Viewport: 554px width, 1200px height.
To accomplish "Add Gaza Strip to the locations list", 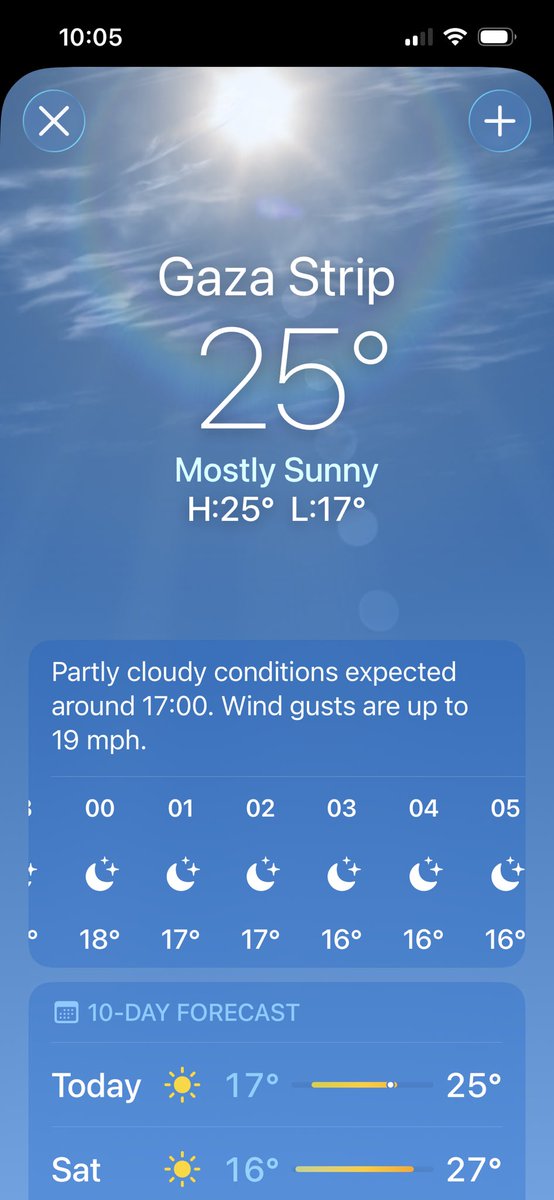I will tap(499, 122).
